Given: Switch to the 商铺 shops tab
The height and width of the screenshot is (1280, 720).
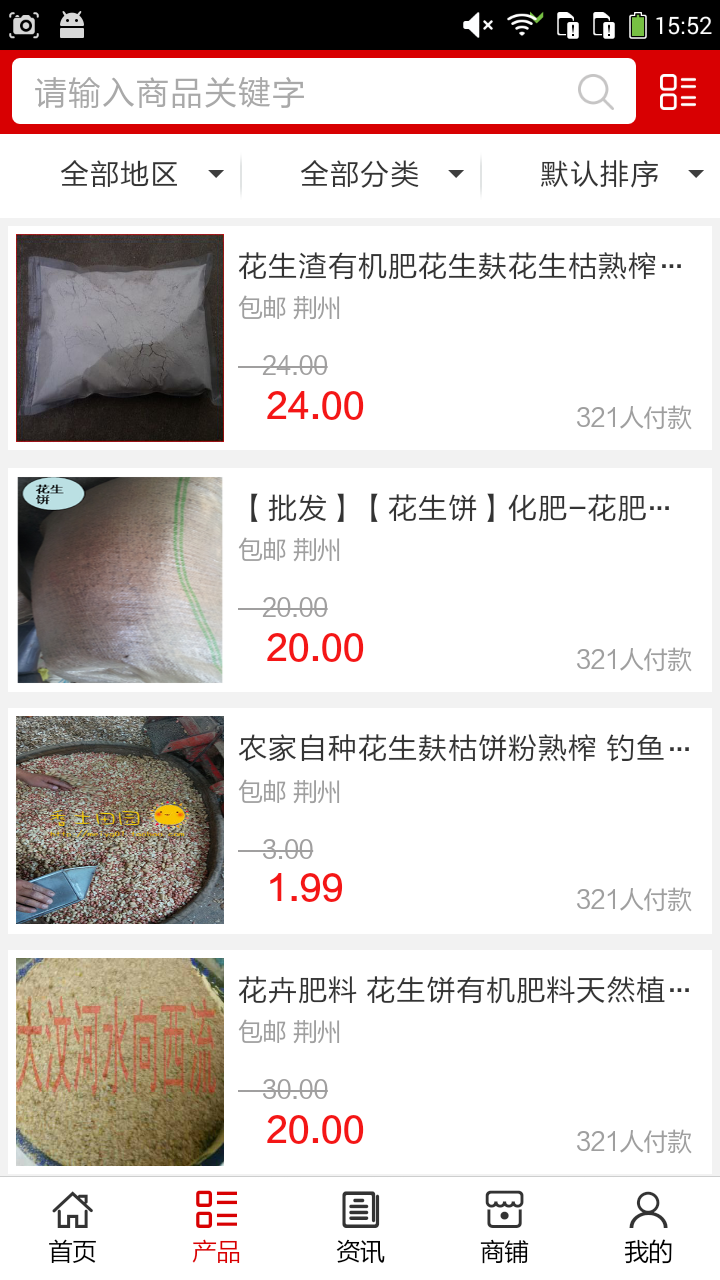Looking at the screenshot, I should tap(504, 1227).
